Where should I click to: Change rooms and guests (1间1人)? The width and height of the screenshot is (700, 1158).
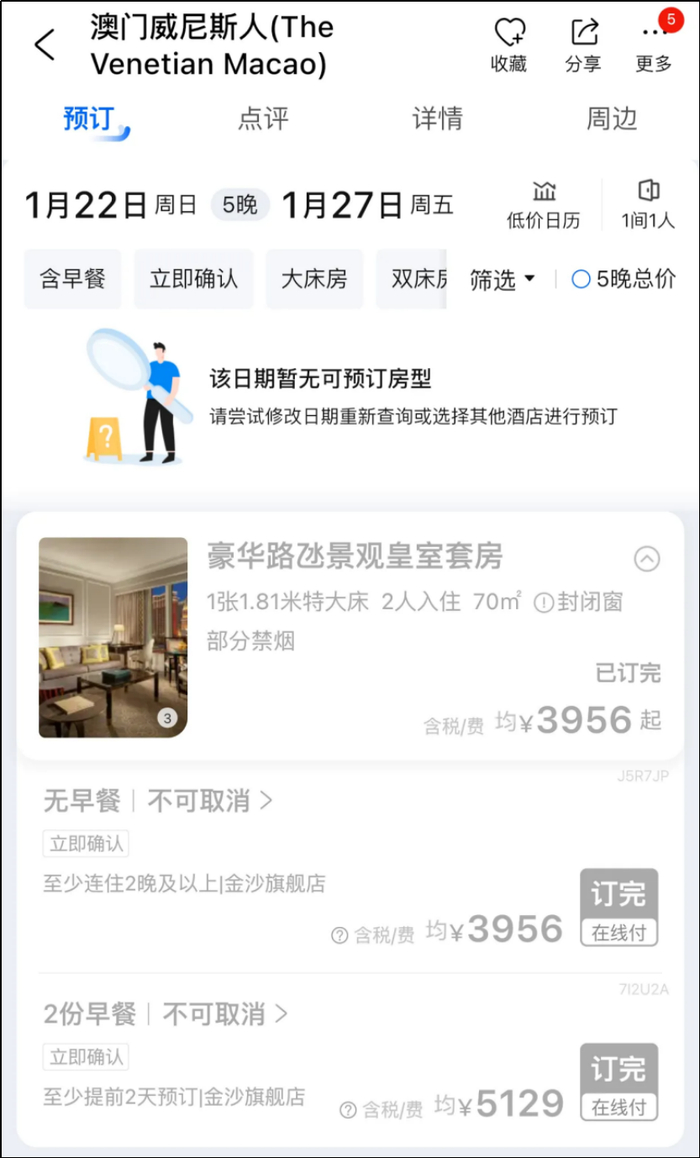[648, 205]
